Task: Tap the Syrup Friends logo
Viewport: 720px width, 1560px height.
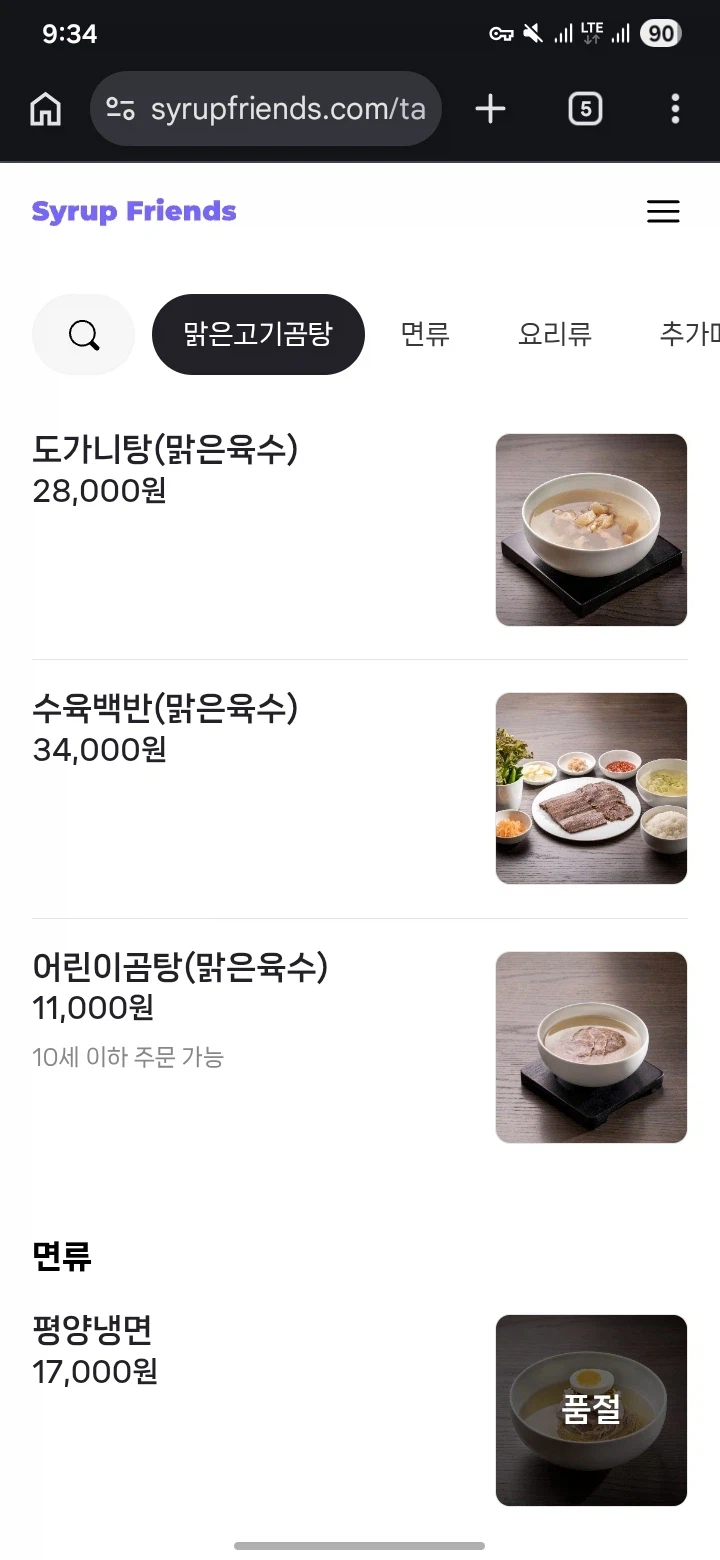Action: pos(134,211)
